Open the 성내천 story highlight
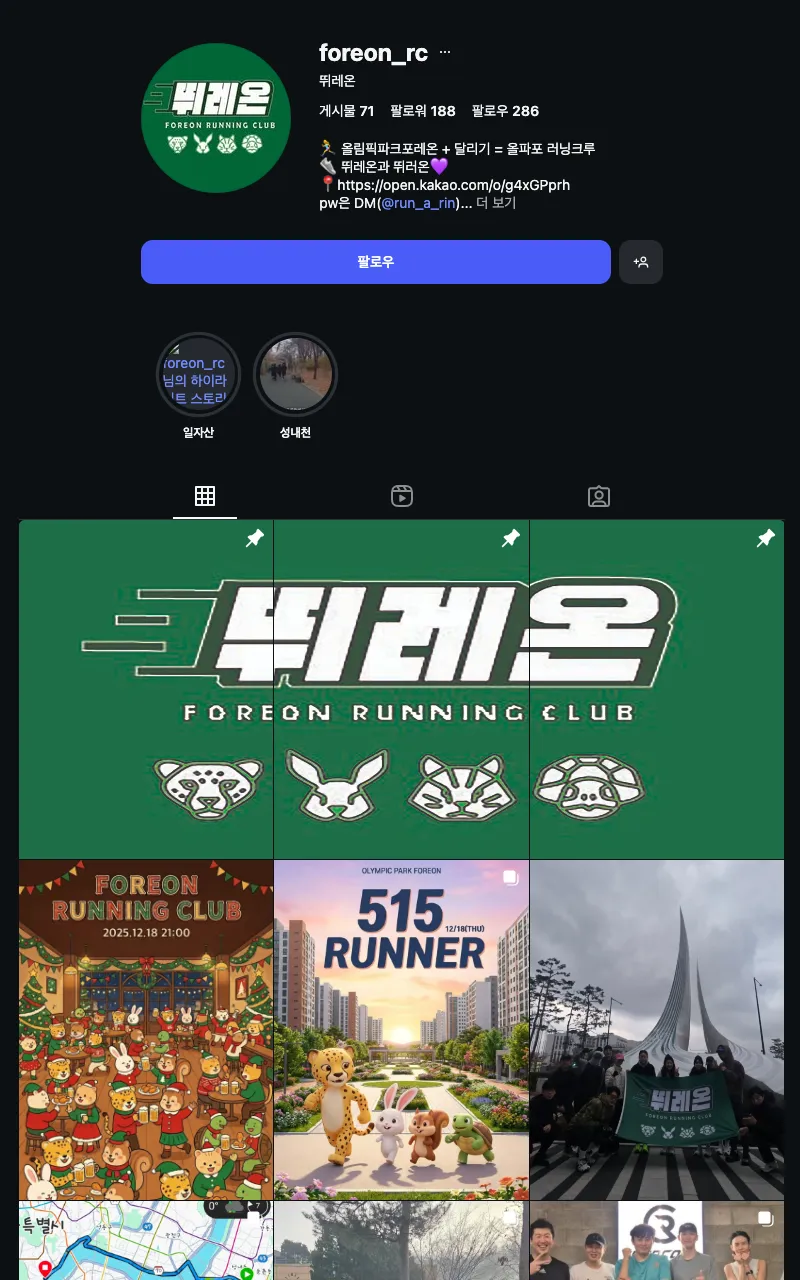Image resolution: width=800 pixels, height=1280 pixels. pos(296,373)
